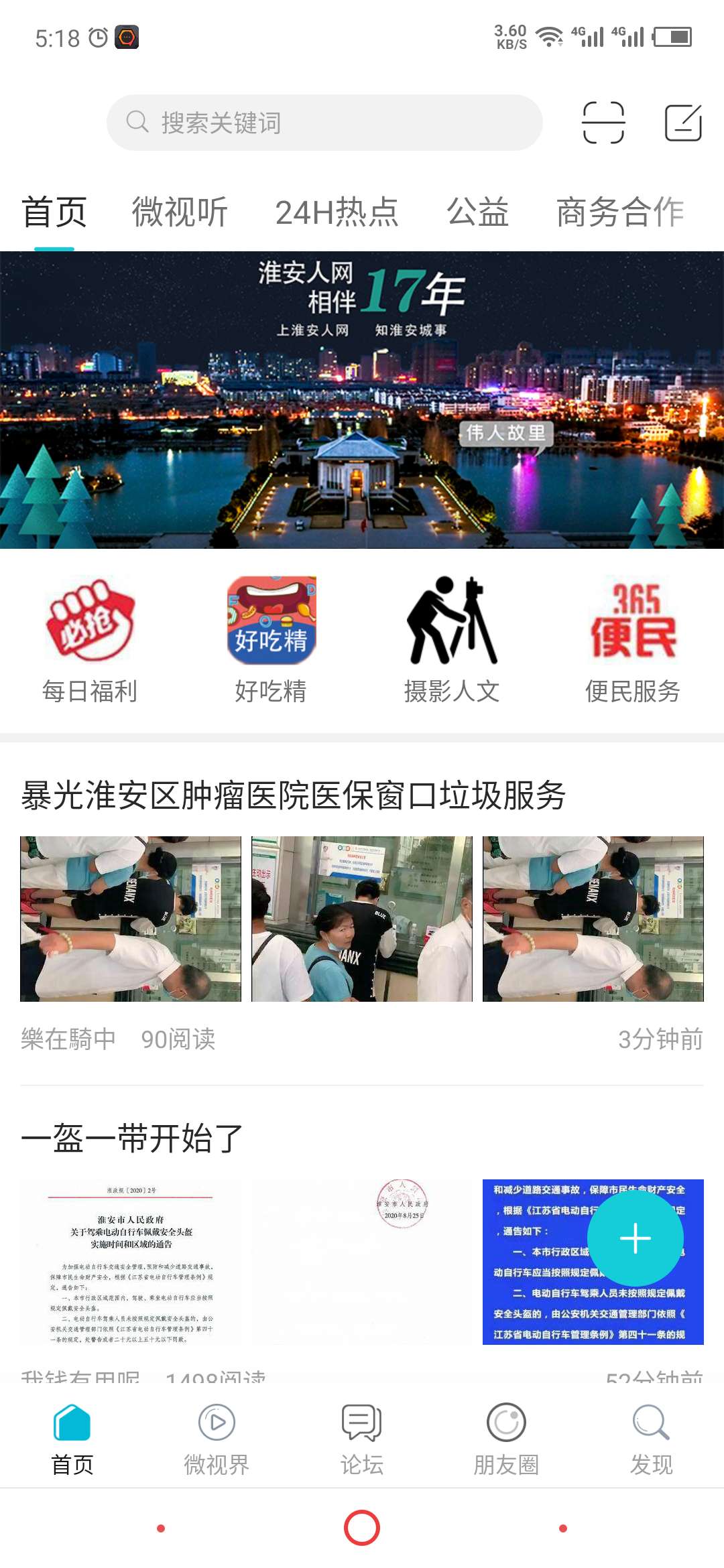
Task: Open the post 一盔一带开始了
Action: (x=132, y=1138)
